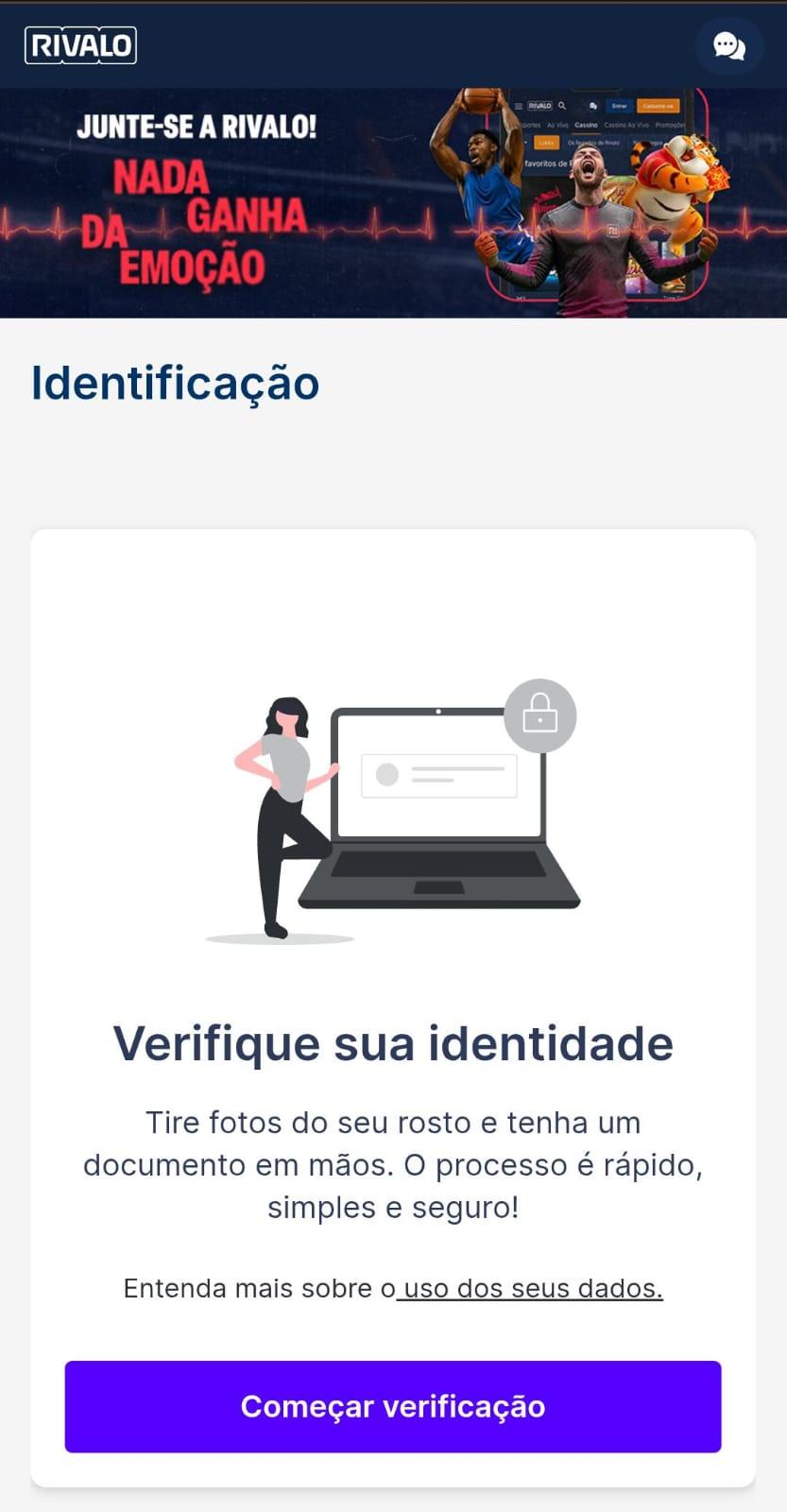Screen dimensions: 787x1512
Task: Open the uso dos seus dados link
Action: pos(531,1287)
